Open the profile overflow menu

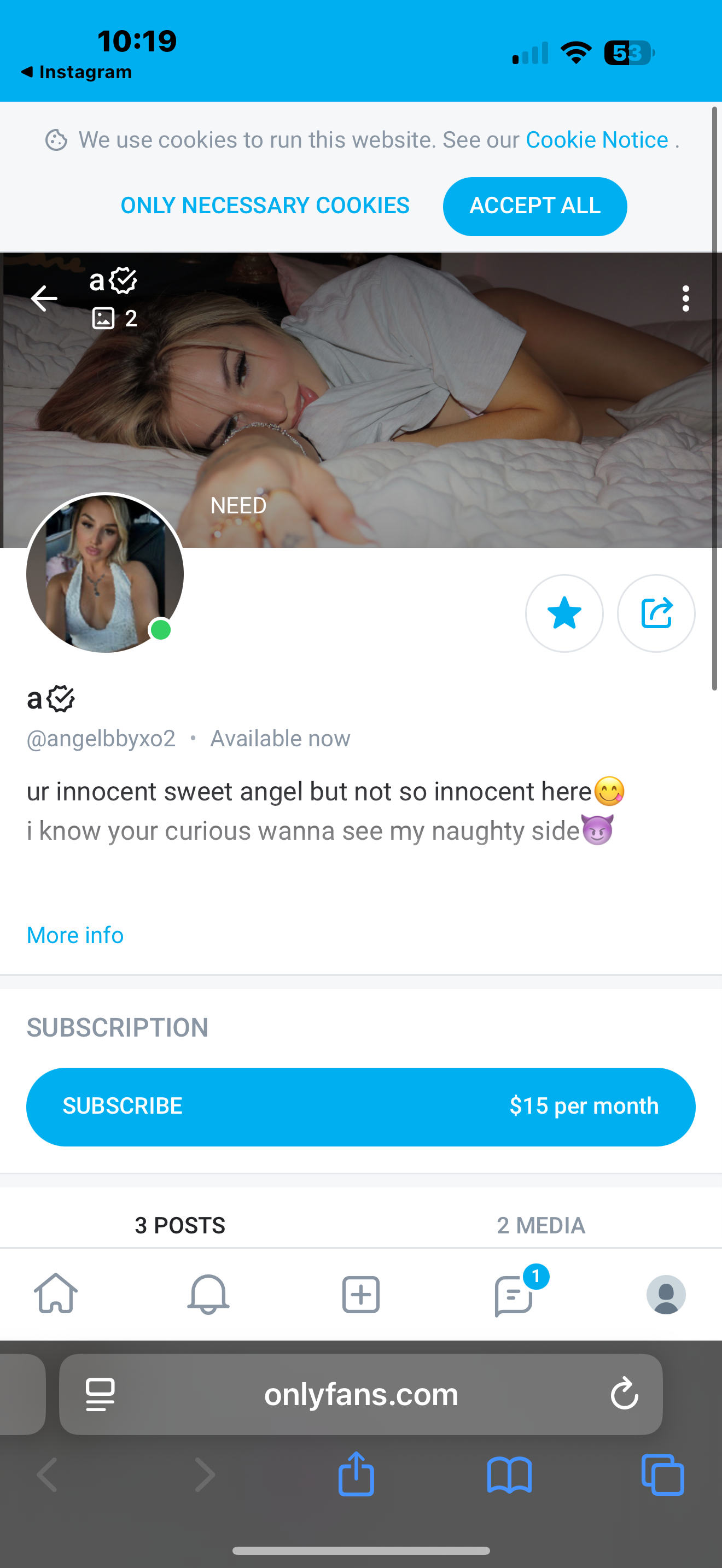click(x=685, y=299)
